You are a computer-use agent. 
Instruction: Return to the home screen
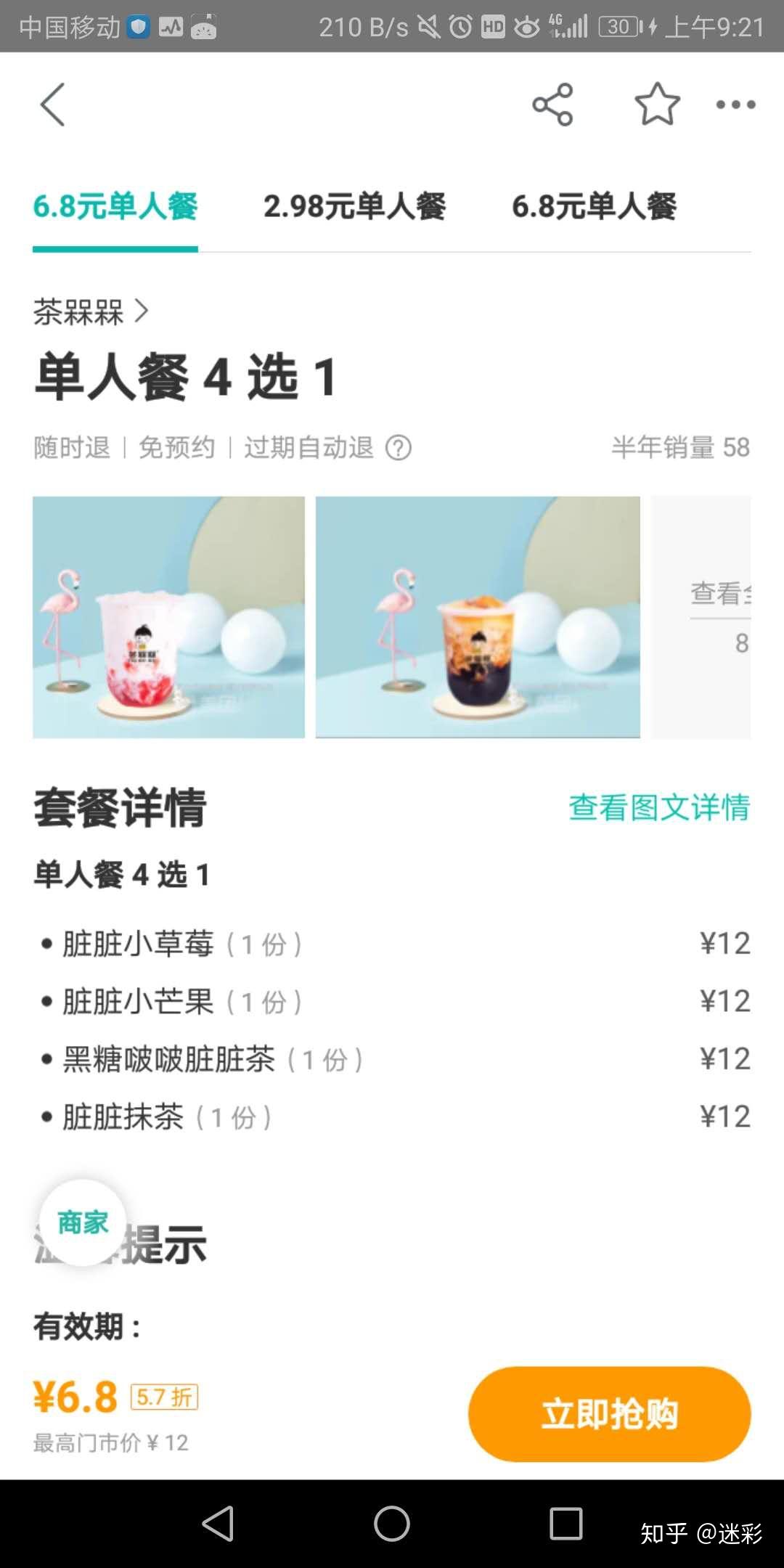pos(392,1523)
